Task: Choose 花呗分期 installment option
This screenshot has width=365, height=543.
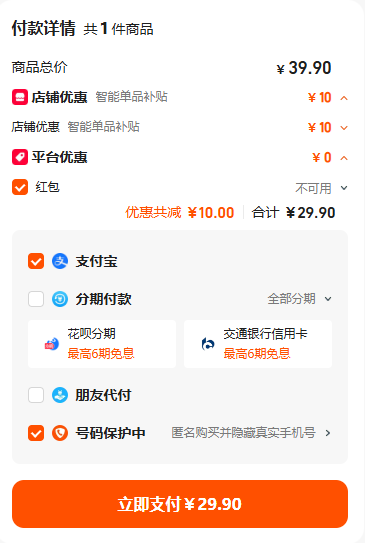Action: click(x=102, y=344)
